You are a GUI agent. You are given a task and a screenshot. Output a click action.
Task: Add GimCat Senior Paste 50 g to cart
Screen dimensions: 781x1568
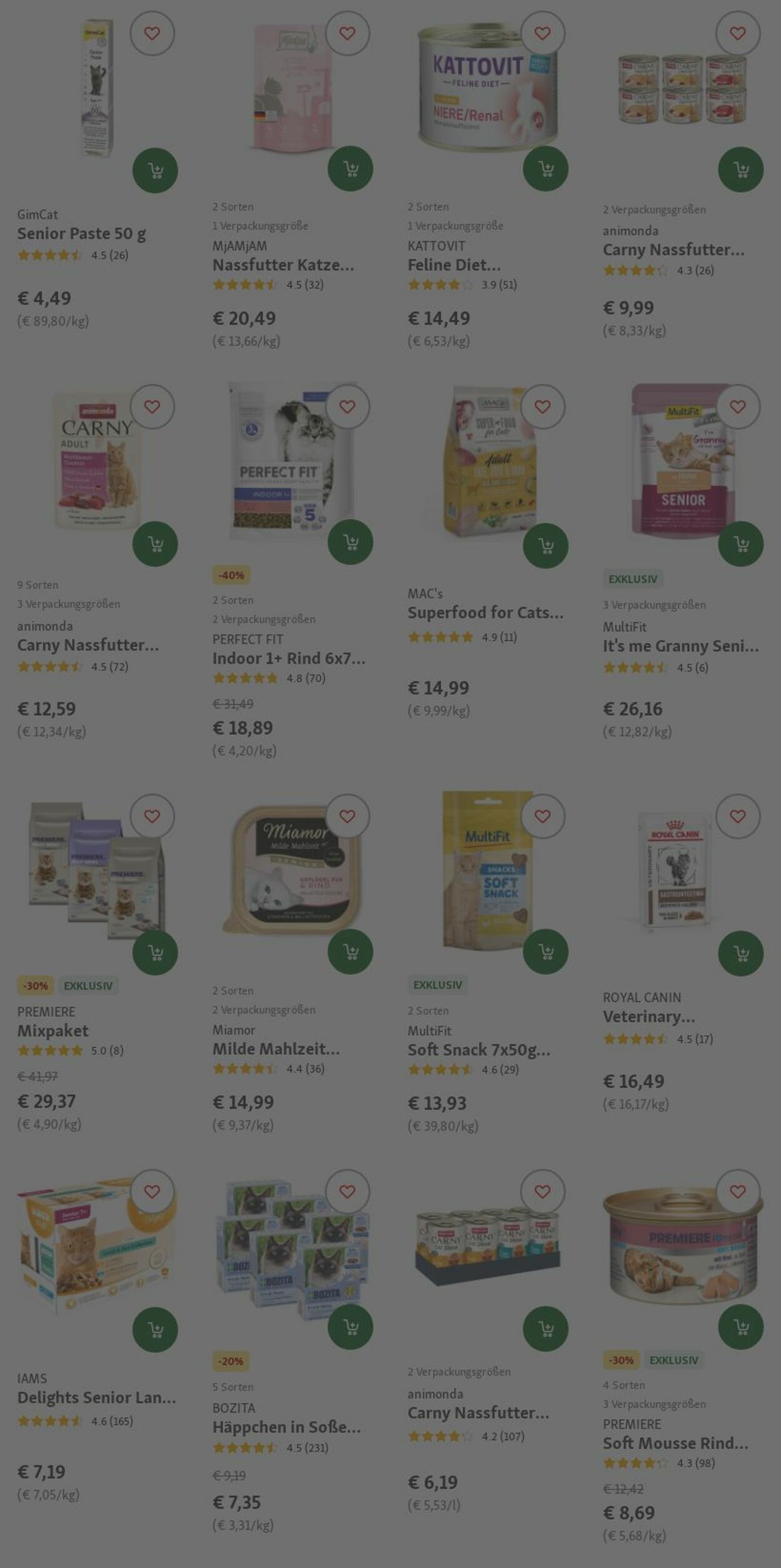tap(155, 170)
